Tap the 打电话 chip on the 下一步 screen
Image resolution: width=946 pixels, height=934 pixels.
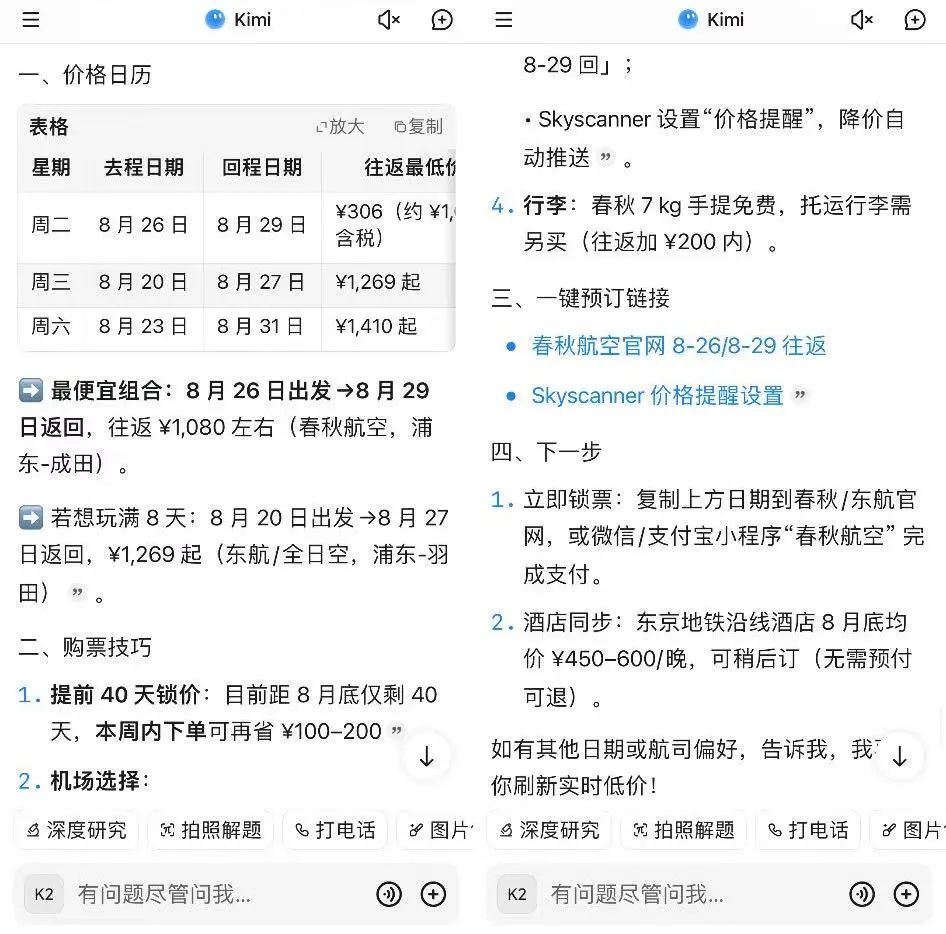808,830
